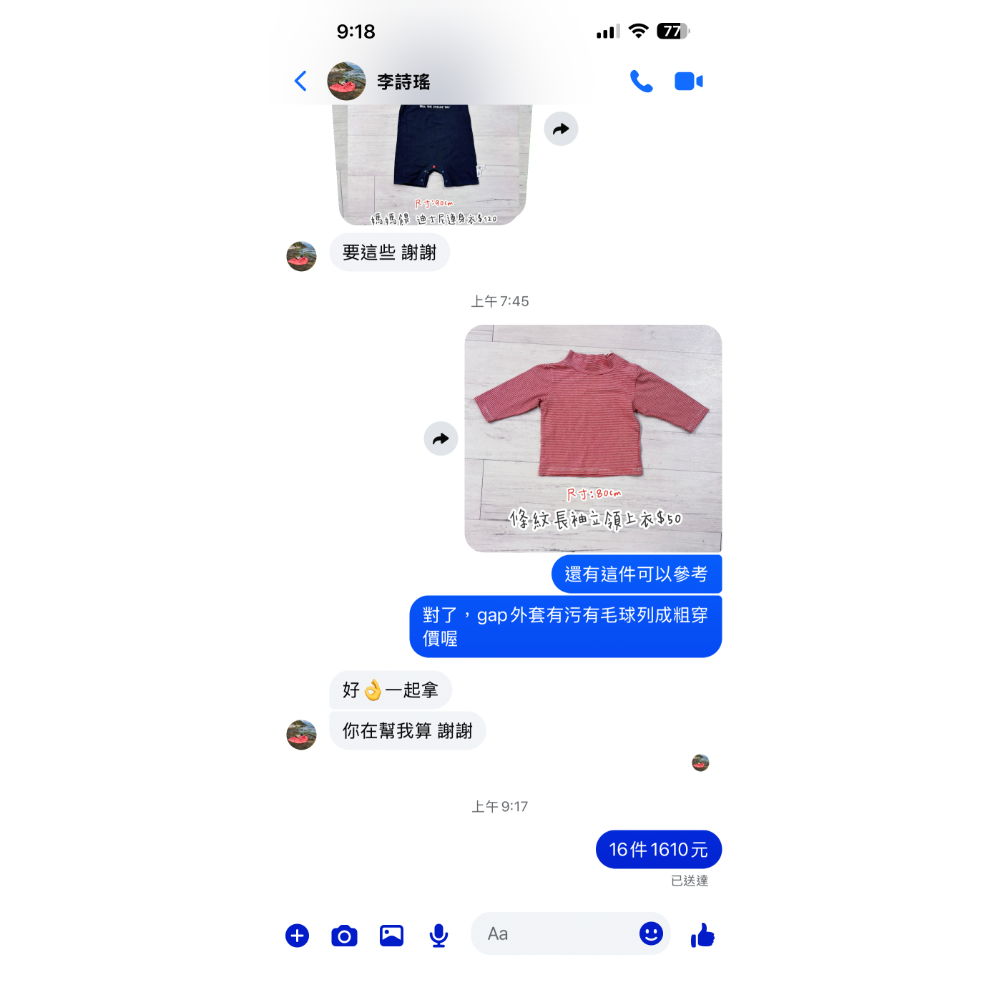Go back to the chat list

coord(300,82)
